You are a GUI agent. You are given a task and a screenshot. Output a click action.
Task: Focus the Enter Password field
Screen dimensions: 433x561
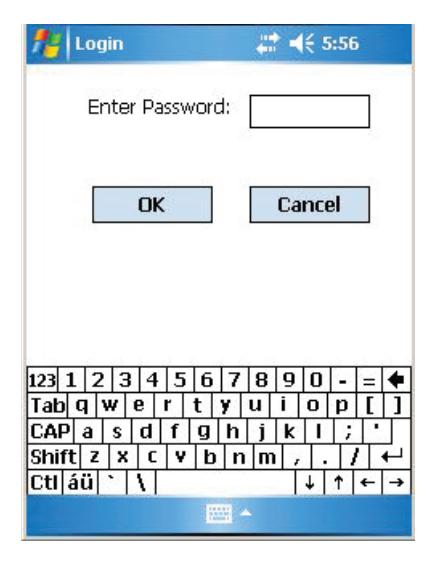(x=310, y=111)
